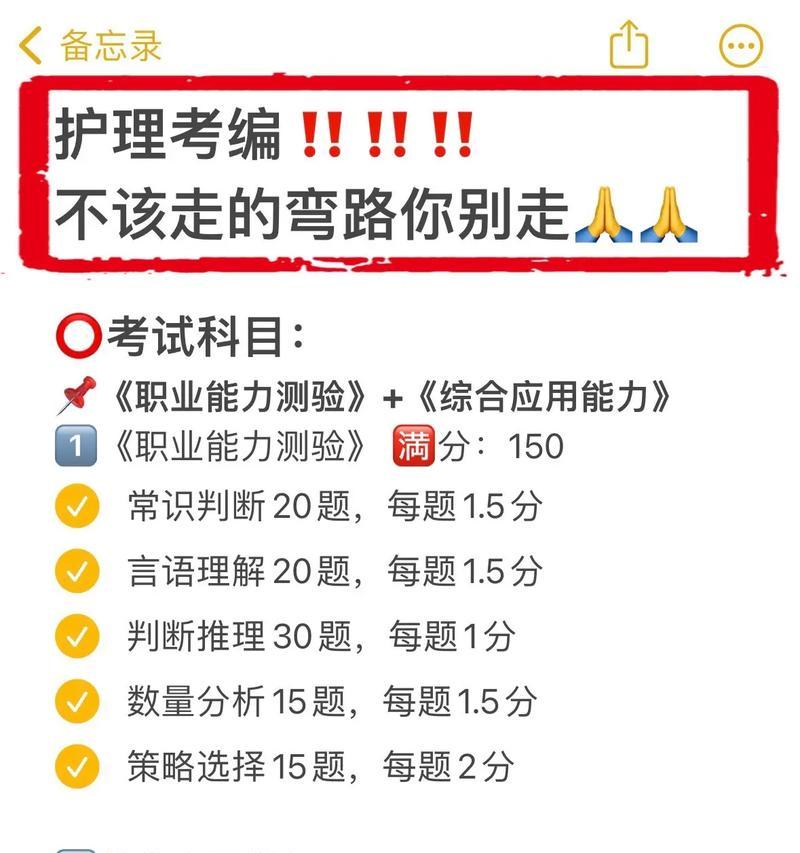Image resolution: width=800 pixels, height=853 pixels.
Task: Uncheck the 判断推理30题 checklist item
Action: click(77, 636)
